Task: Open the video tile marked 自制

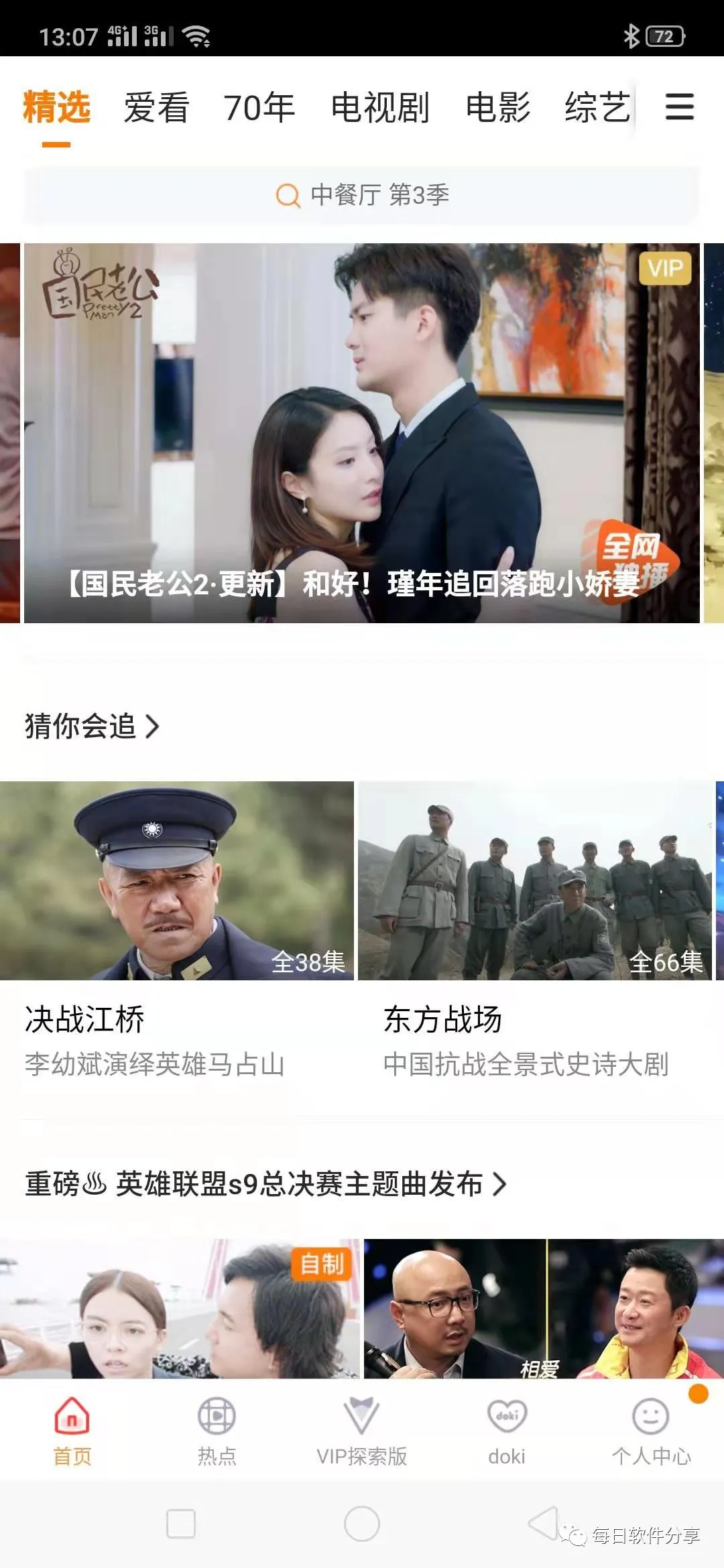Action: [x=180, y=1307]
